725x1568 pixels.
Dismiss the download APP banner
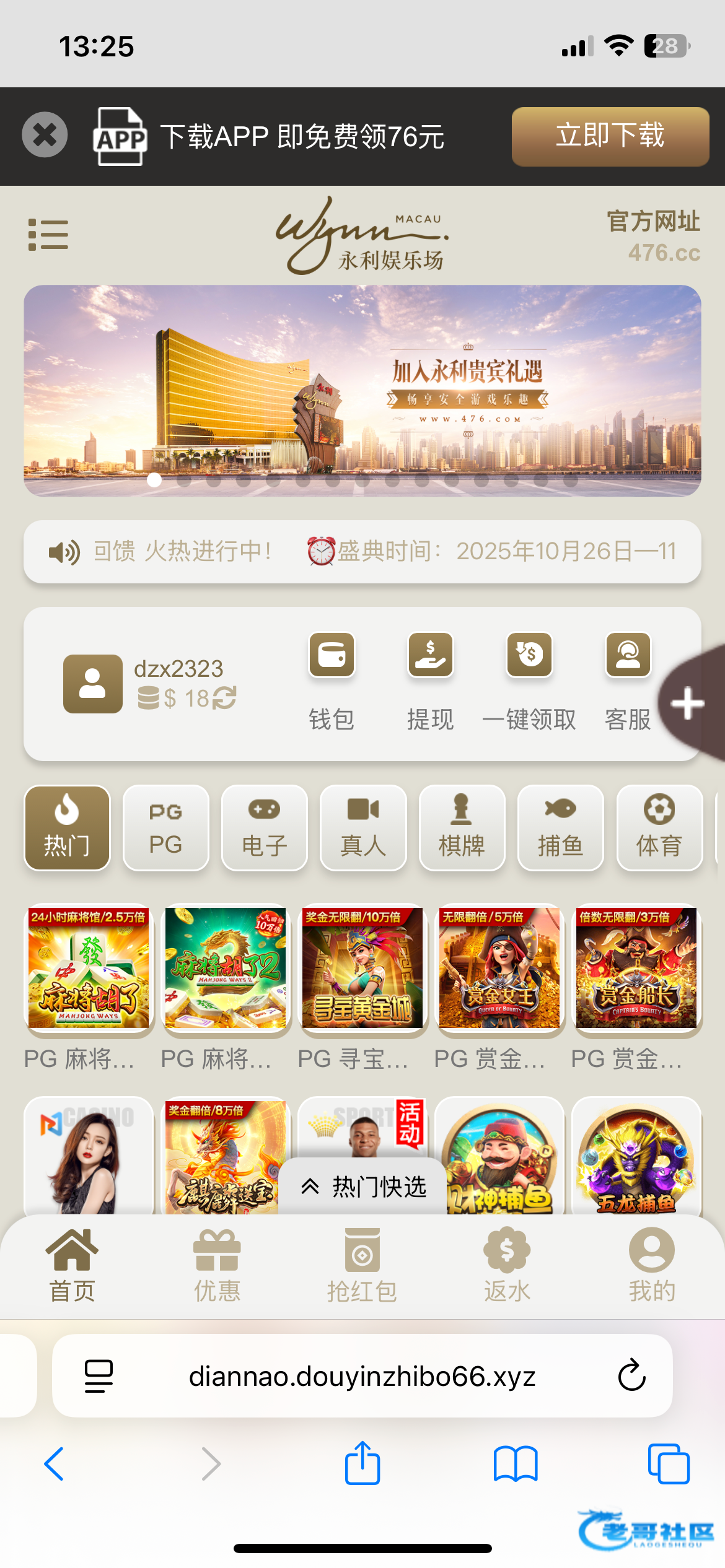tap(45, 135)
